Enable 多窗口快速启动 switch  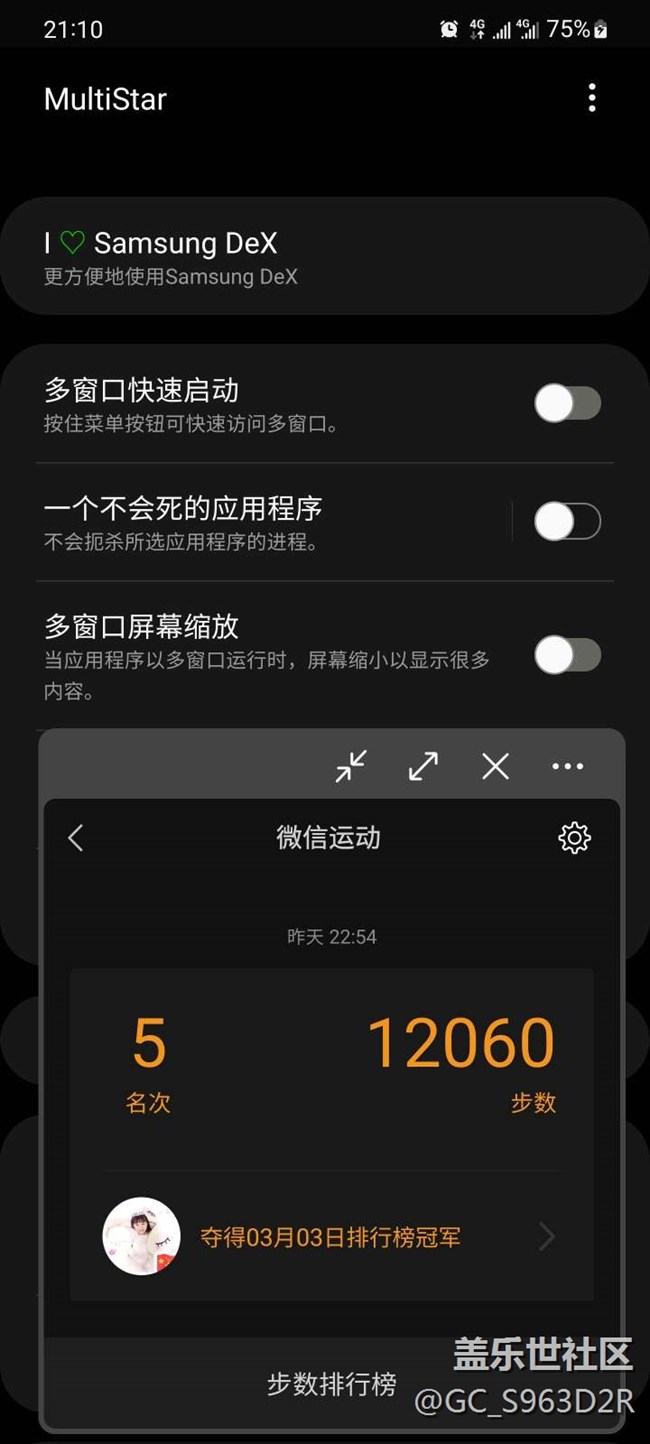pyautogui.click(x=567, y=404)
